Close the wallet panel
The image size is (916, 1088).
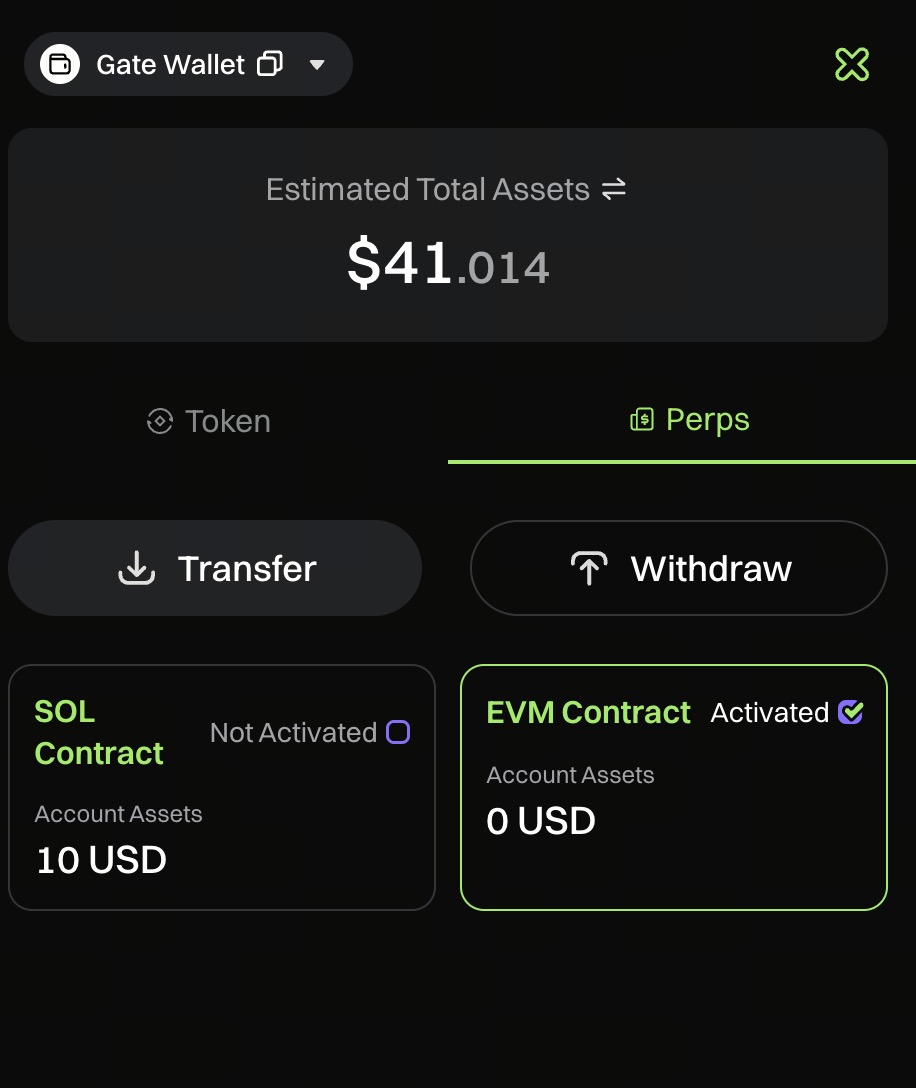[852, 65]
